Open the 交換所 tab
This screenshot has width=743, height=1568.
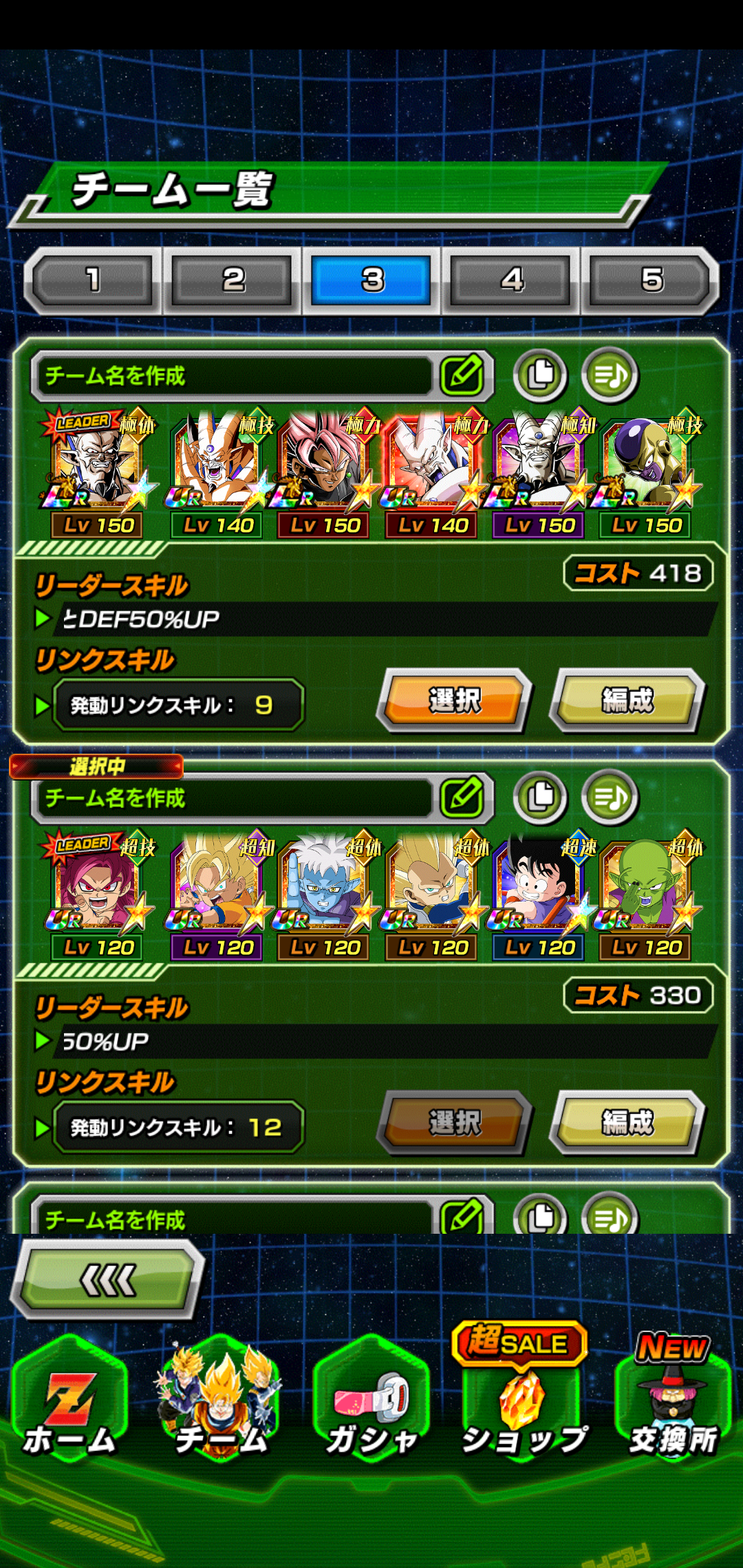[x=673, y=1403]
